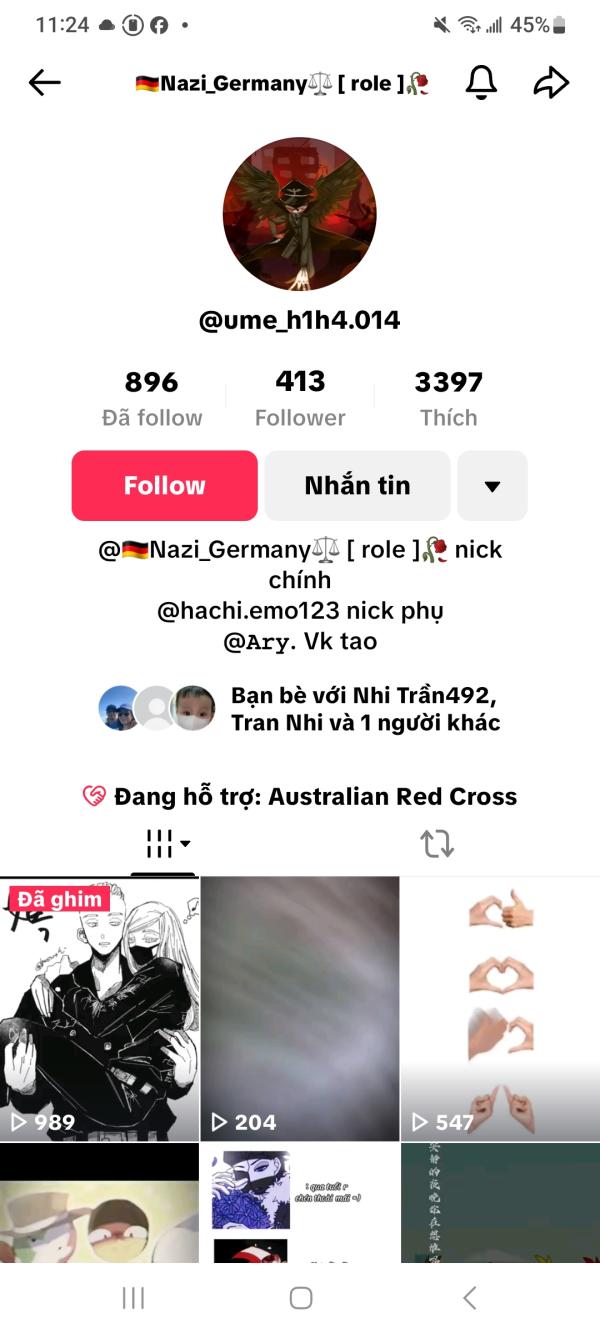Tap the red Follow button
Viewport: 600px width, 1333px height.
(x=165, y=485)
